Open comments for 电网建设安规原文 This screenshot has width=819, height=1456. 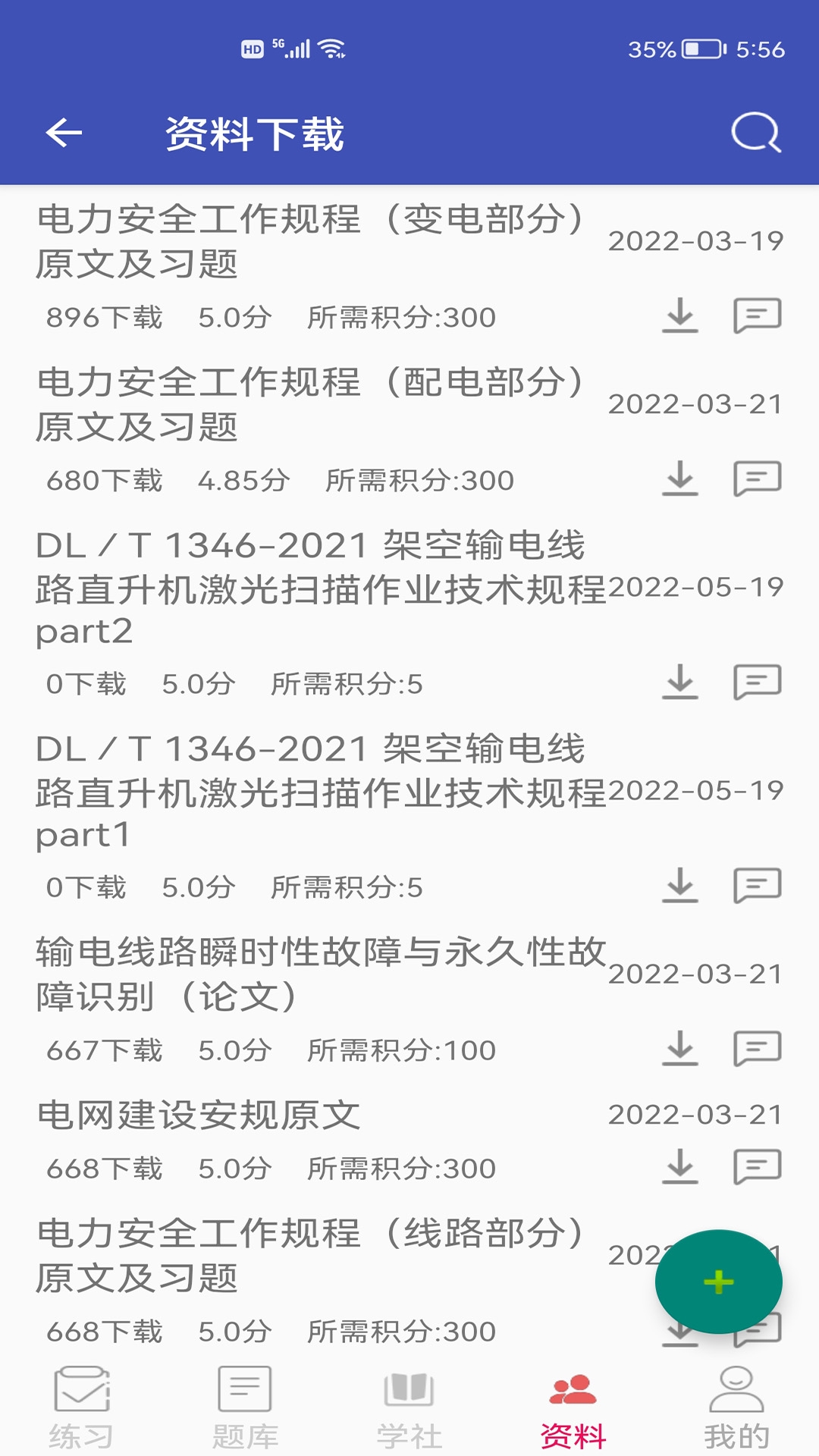758,1166
